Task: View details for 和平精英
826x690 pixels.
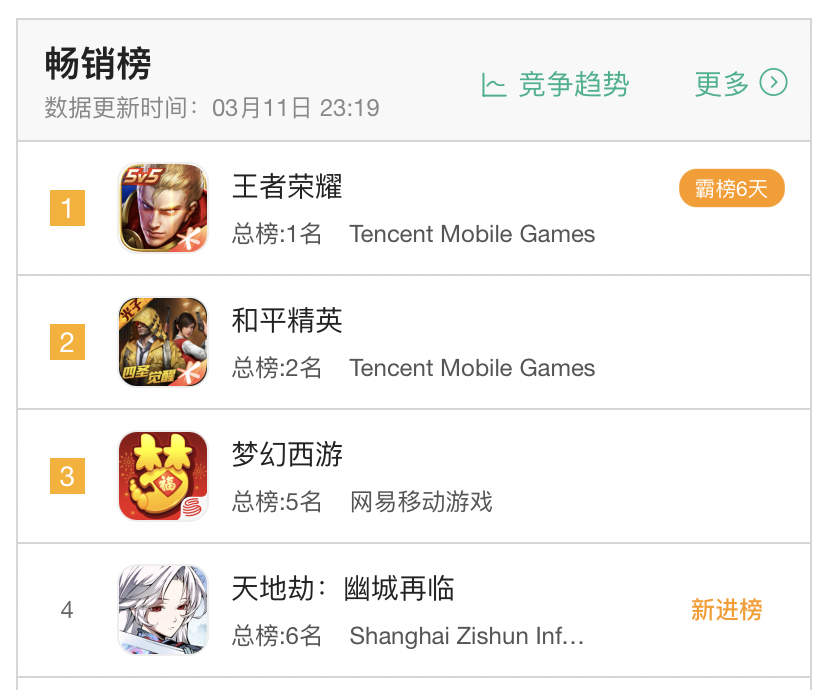Action: (x=287, y=321)
